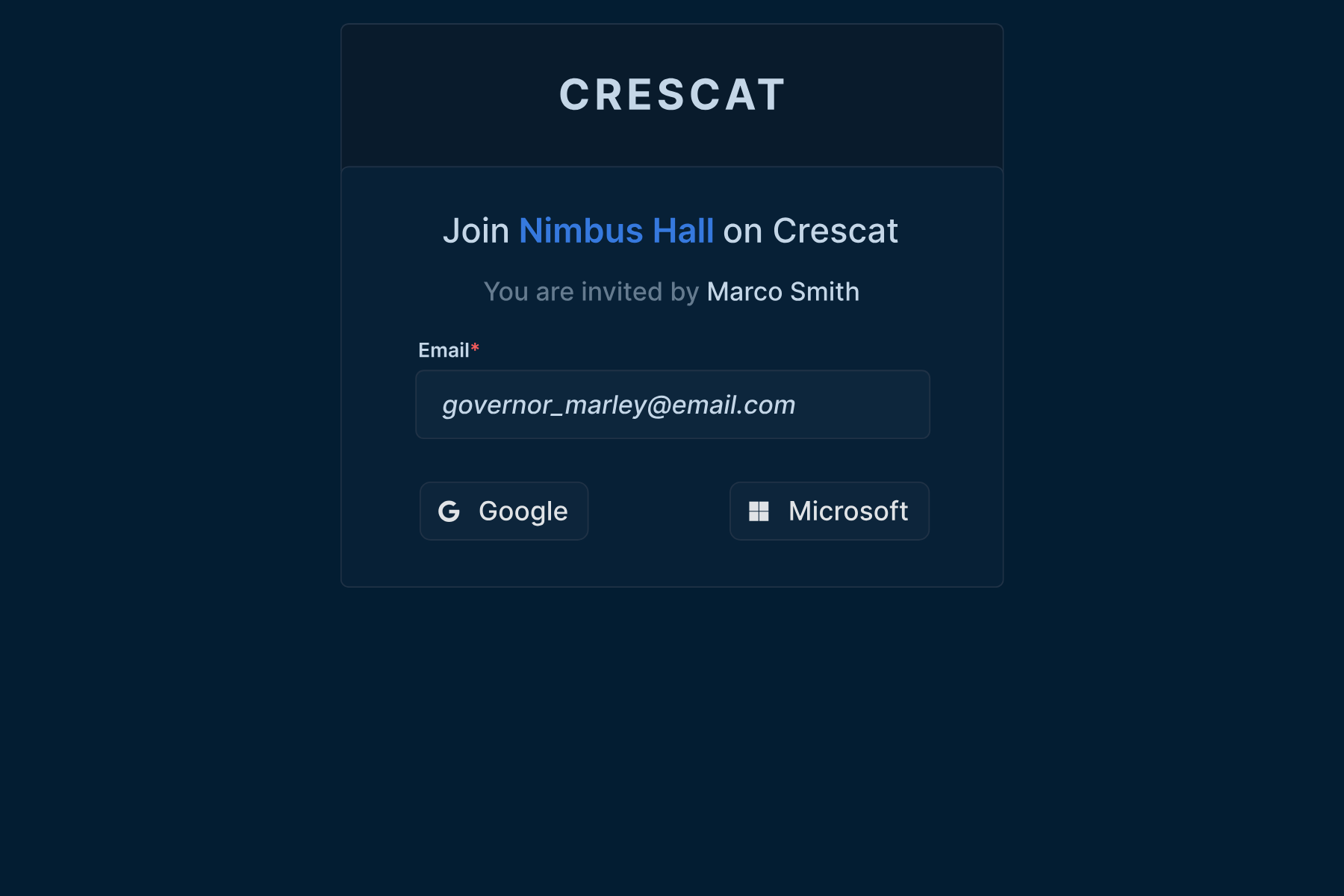The image size is (1344, 896).
Task: Continue with Google sign-in
Action: click(x=504, y=511)
